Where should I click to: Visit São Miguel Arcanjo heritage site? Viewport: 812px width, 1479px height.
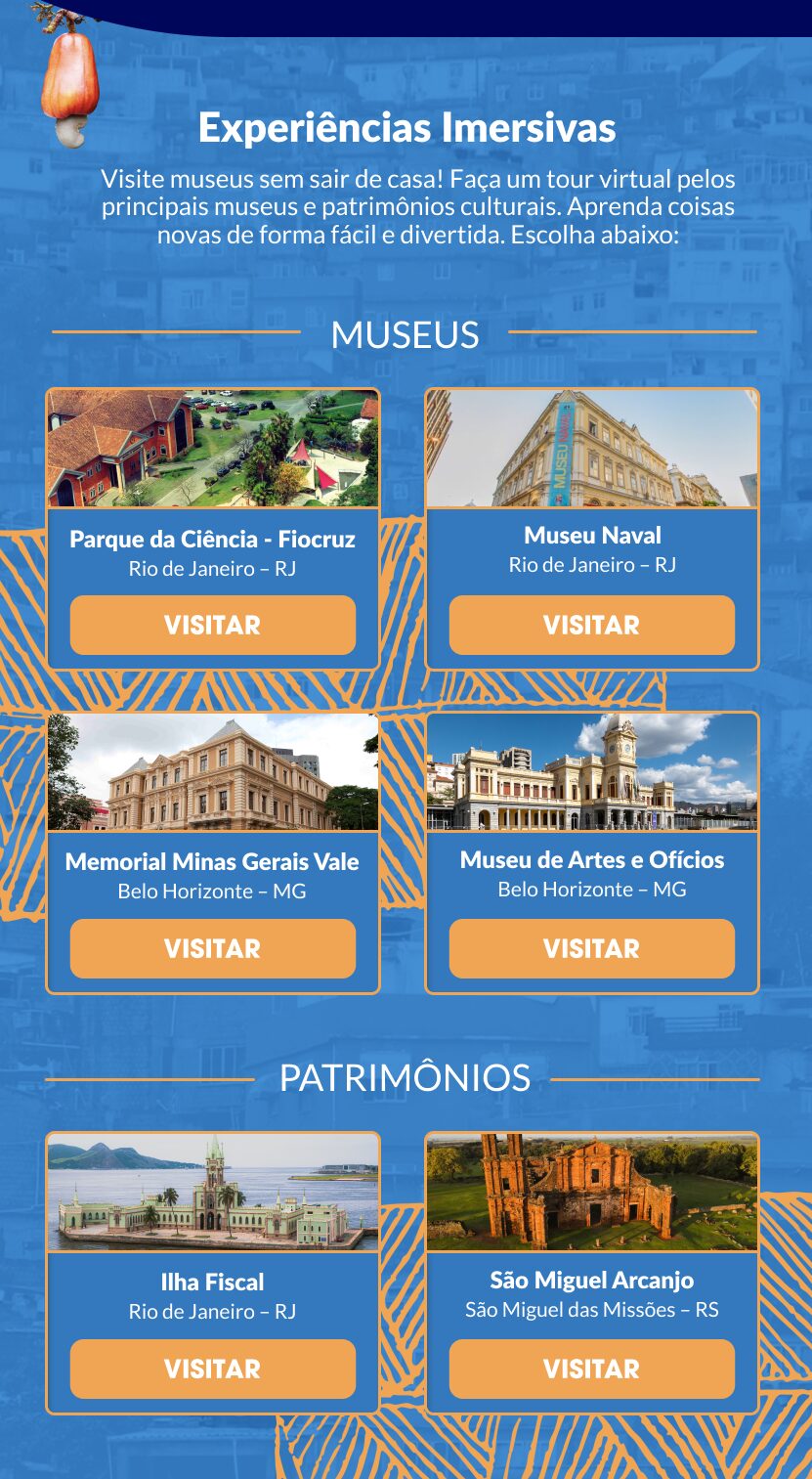click(591, 1369)
